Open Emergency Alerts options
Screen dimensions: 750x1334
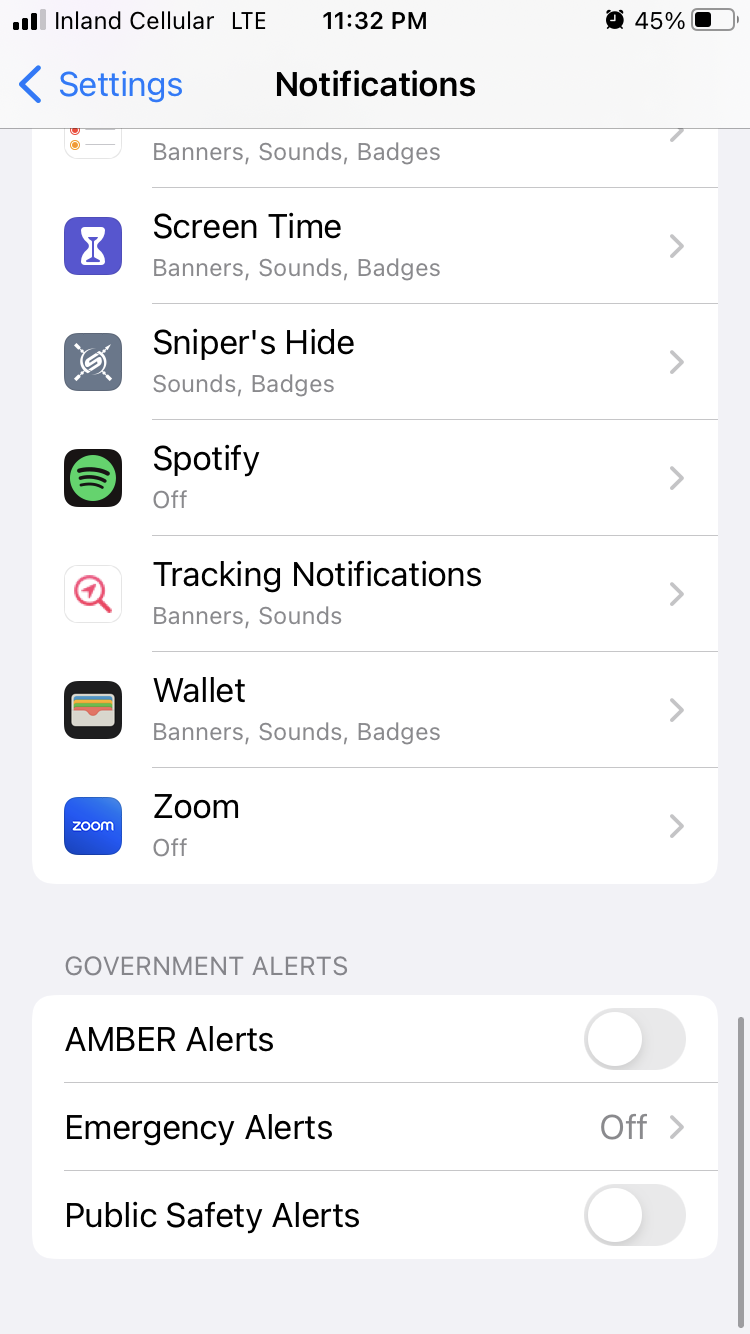coord(375,1128)
